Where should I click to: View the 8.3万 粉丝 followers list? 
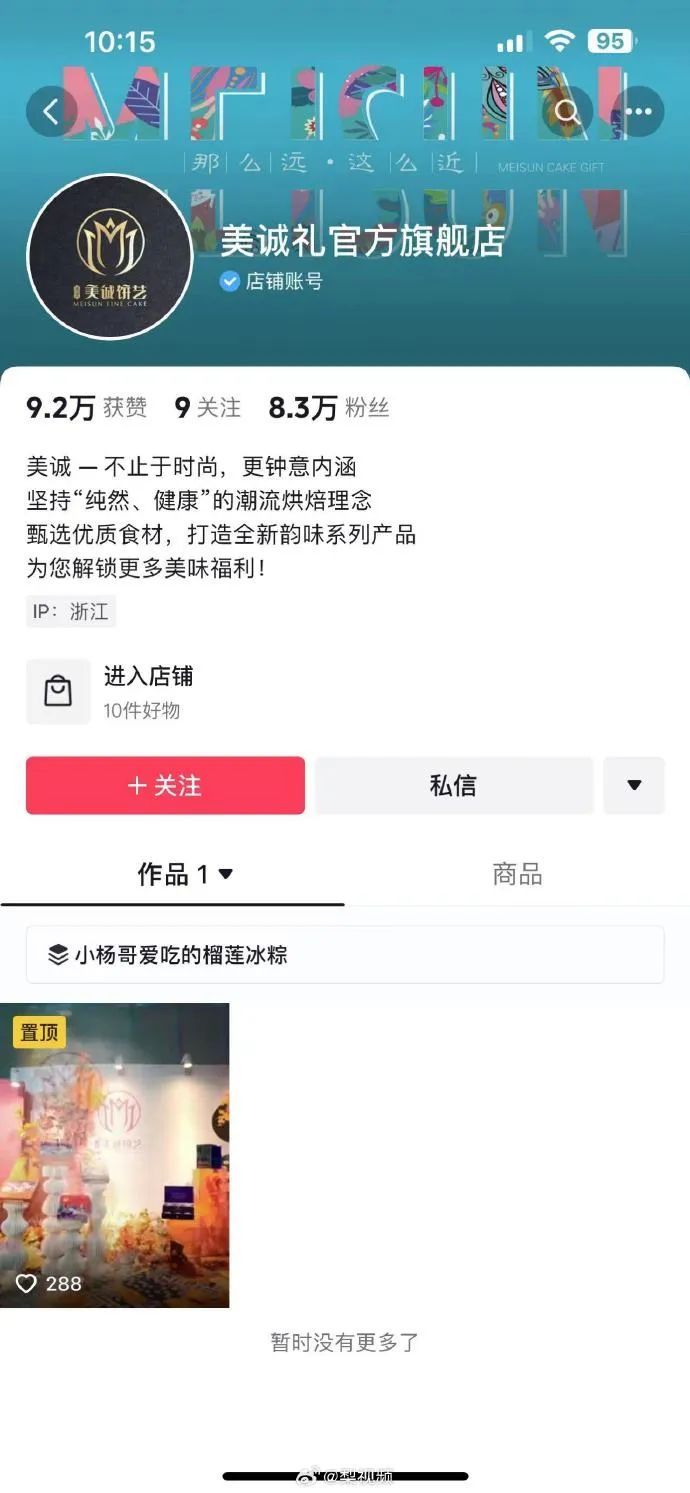(x=328, y=408)
